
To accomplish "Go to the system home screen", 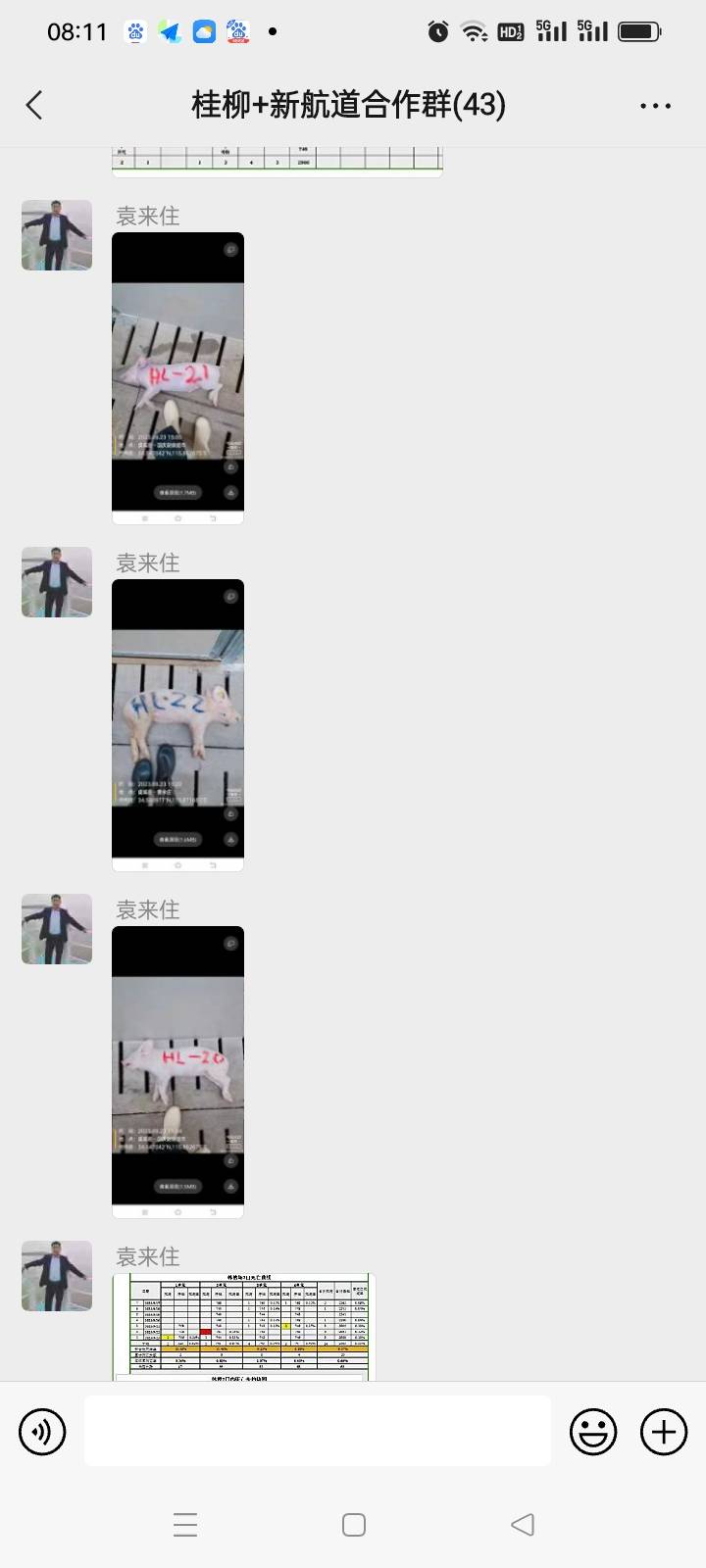I will coord(354,1524).
